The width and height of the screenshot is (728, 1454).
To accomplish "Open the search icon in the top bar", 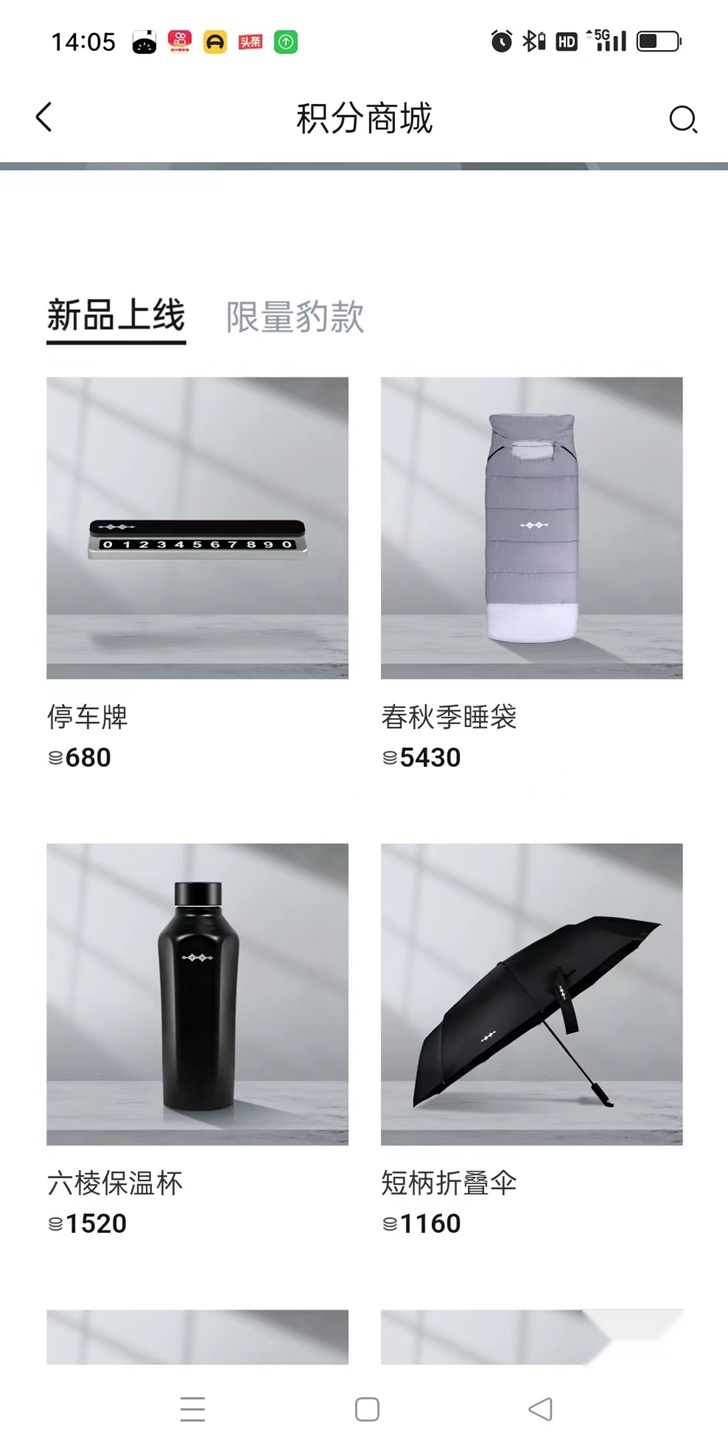I will point(682,120).
